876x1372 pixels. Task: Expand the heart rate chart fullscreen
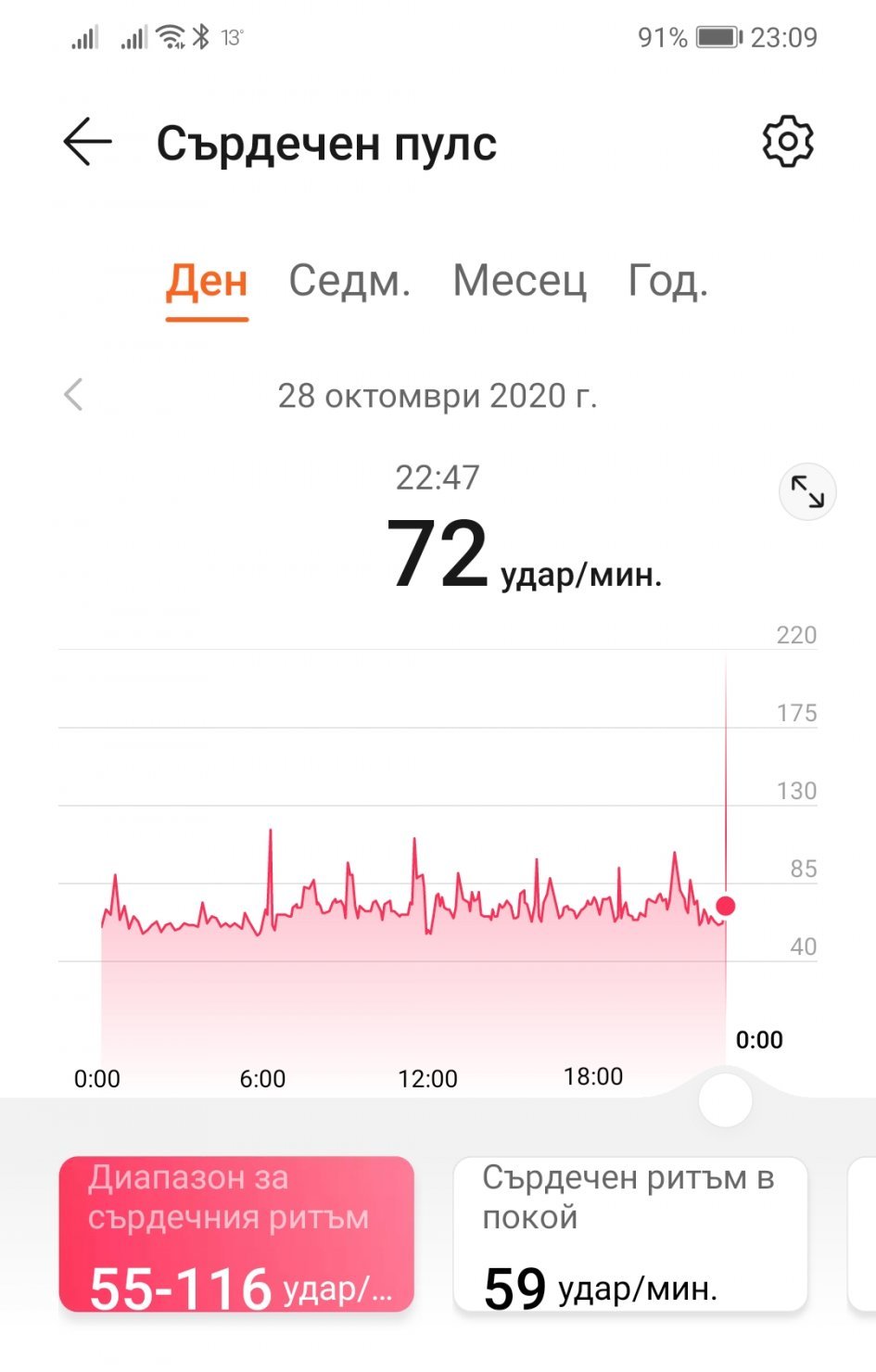(x=806, y=491)
